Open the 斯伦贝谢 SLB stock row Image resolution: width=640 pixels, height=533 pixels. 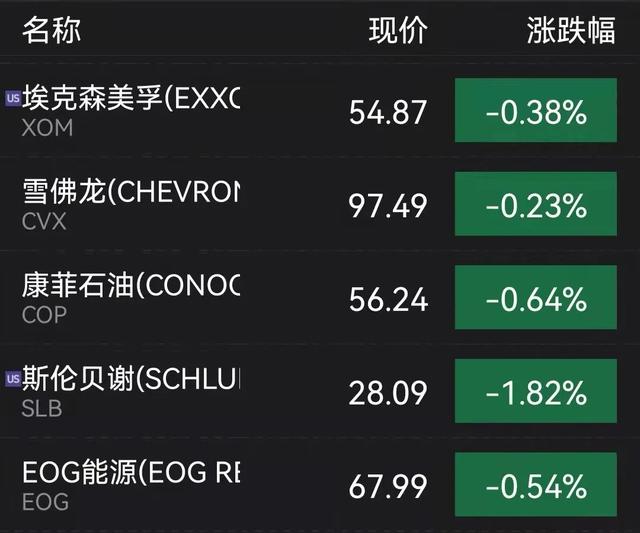130,391
